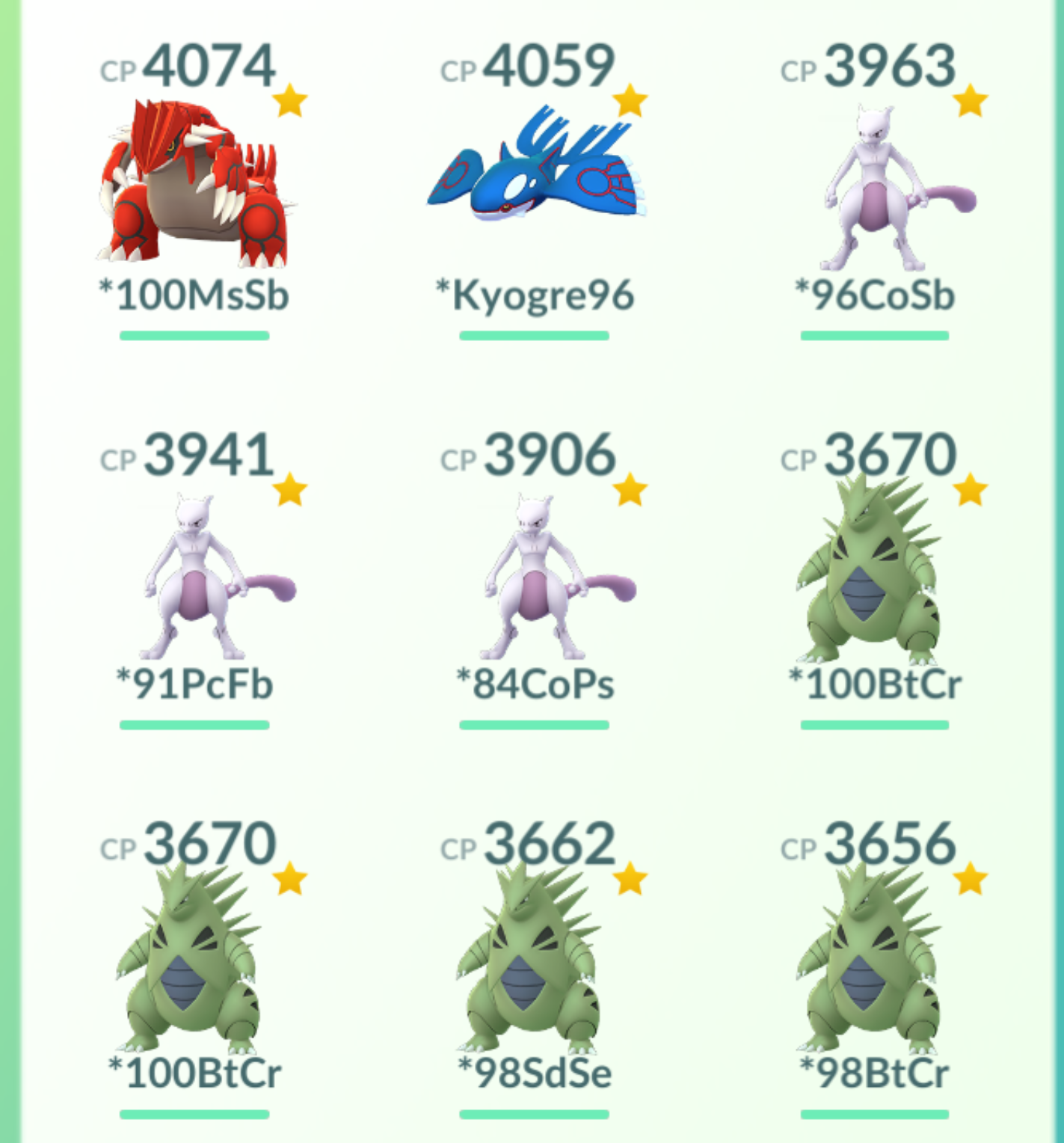This screenshot has height=1143, width=1064.
Task: Select the Kyogre with CP 4059
Action: click(x=535, y=168)
